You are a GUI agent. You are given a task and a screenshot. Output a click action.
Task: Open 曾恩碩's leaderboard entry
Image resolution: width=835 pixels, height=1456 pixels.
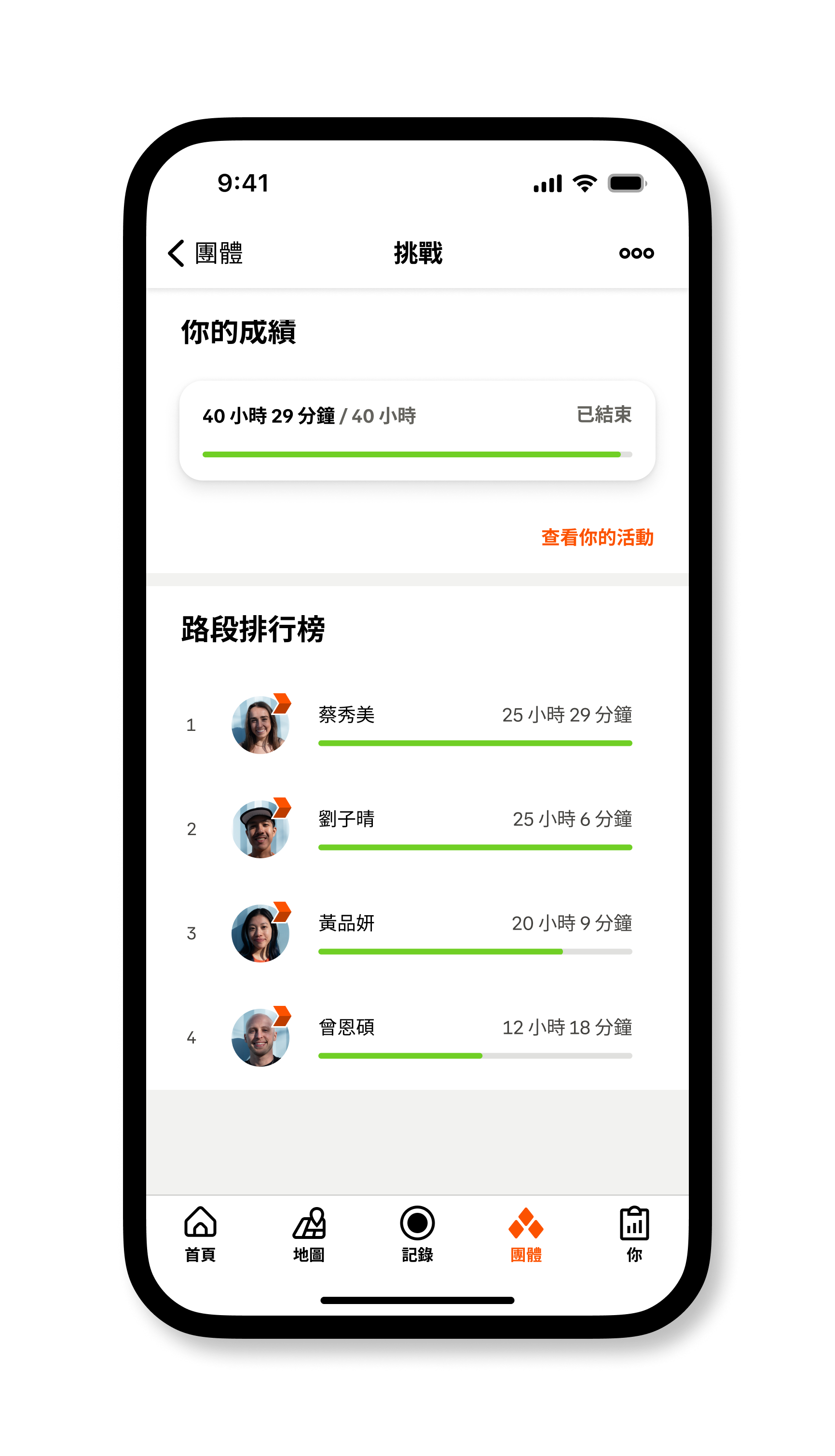pyautogui.click(x=417, y=1037)
